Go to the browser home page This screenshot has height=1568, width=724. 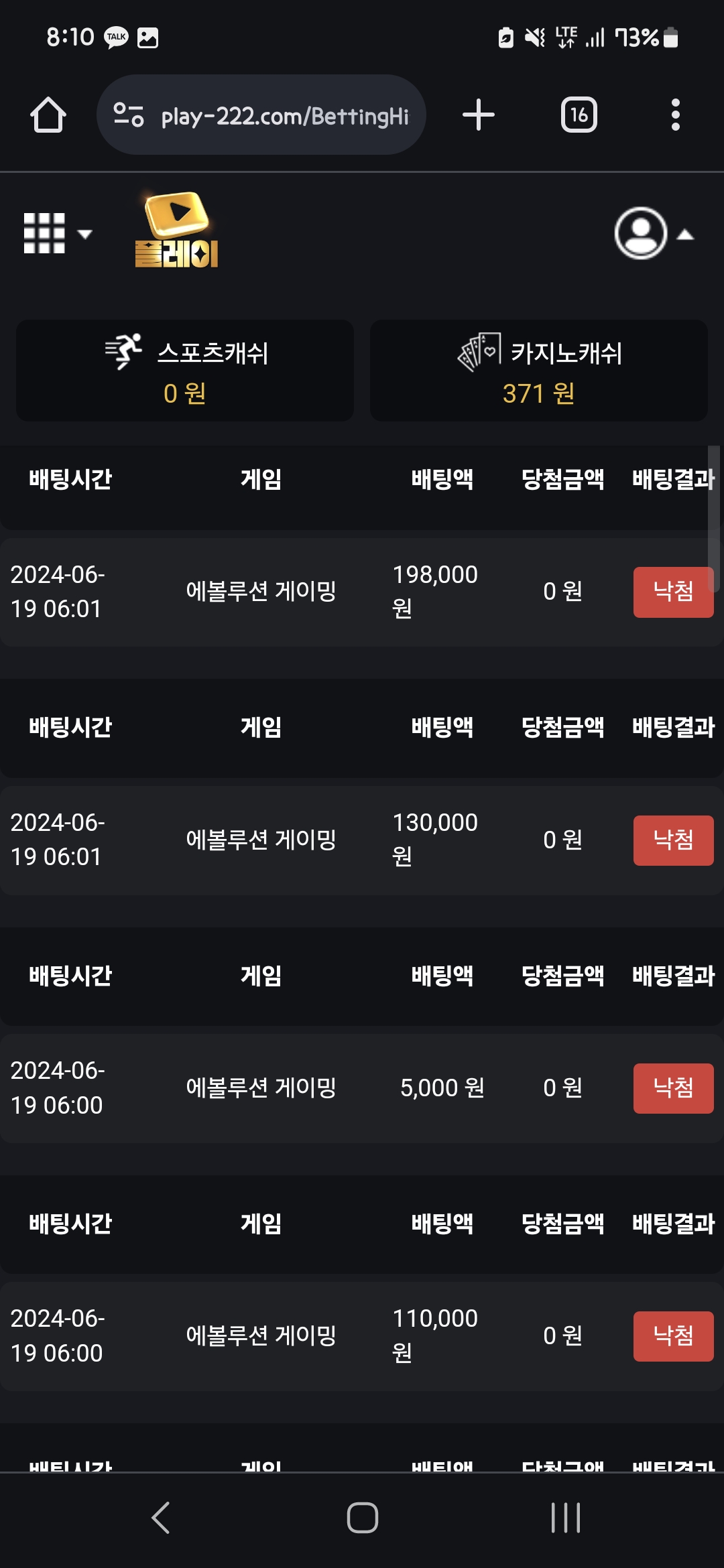coord(48,115)
